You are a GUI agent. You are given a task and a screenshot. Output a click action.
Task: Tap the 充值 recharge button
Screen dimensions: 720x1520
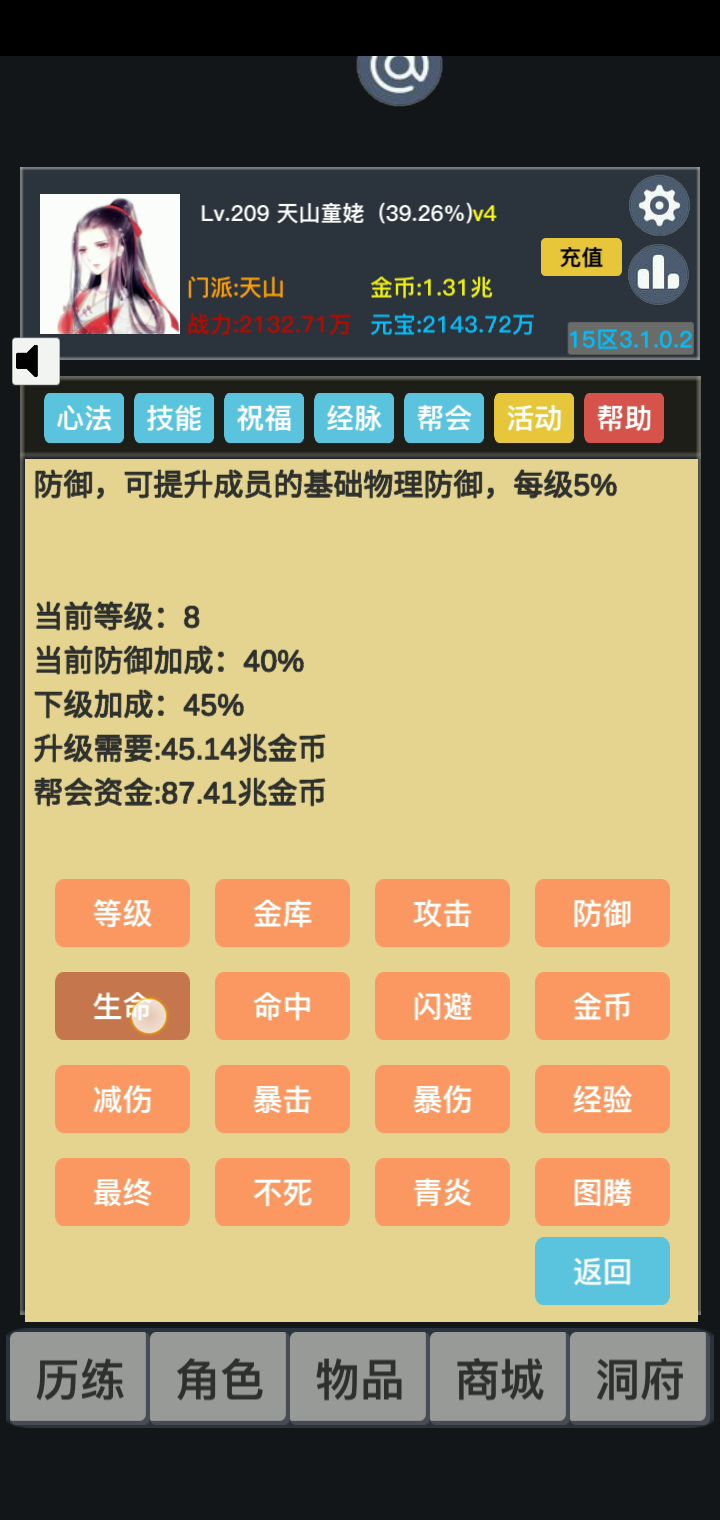coord(581,257)
